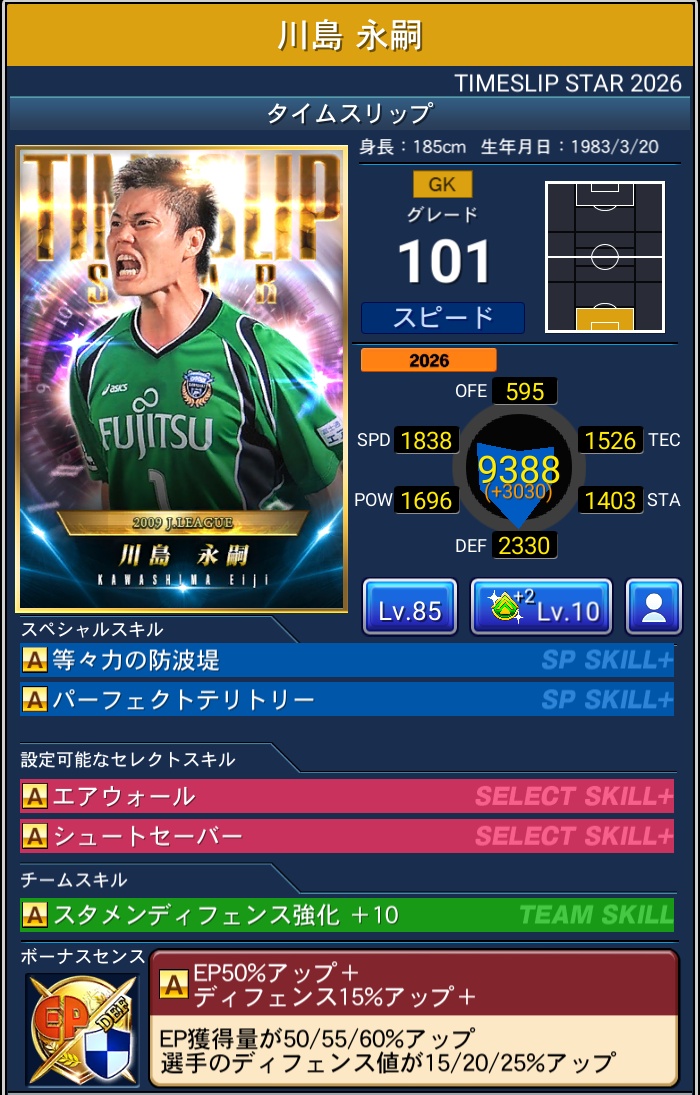The height and width of the screenshot is (1095, 700).
Task: View the EP50%アップ bonus sense details
Action: [414, 1015]
